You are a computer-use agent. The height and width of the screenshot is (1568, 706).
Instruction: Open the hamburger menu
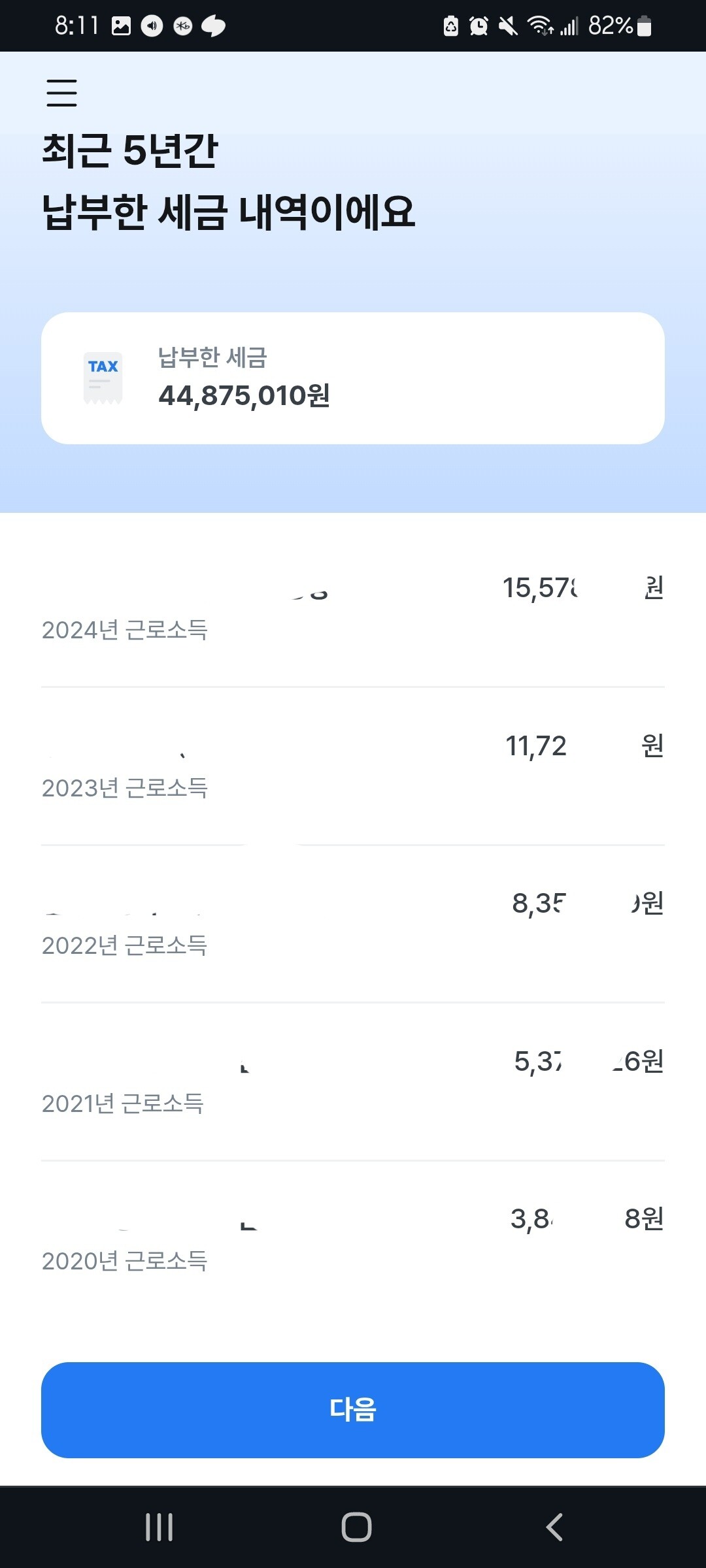click(x=61, y=93)
